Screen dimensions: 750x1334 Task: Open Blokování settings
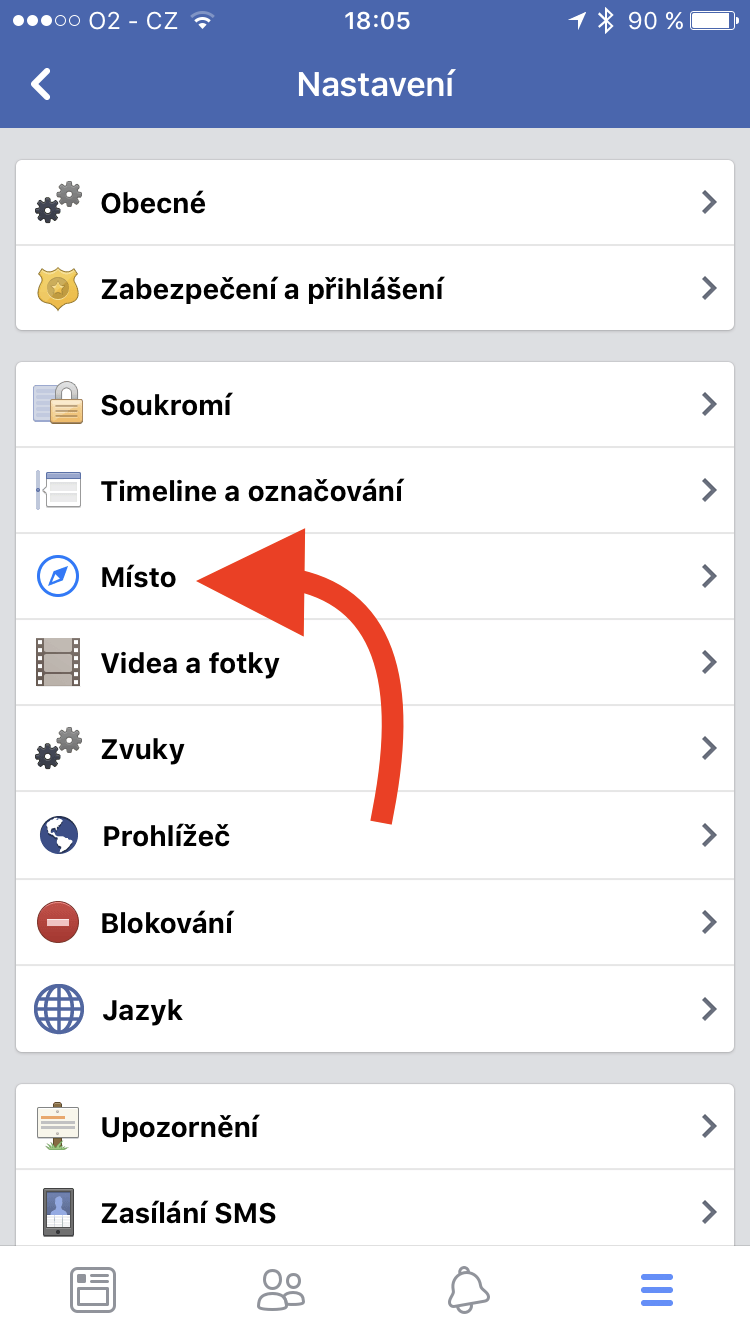[375, 921]
